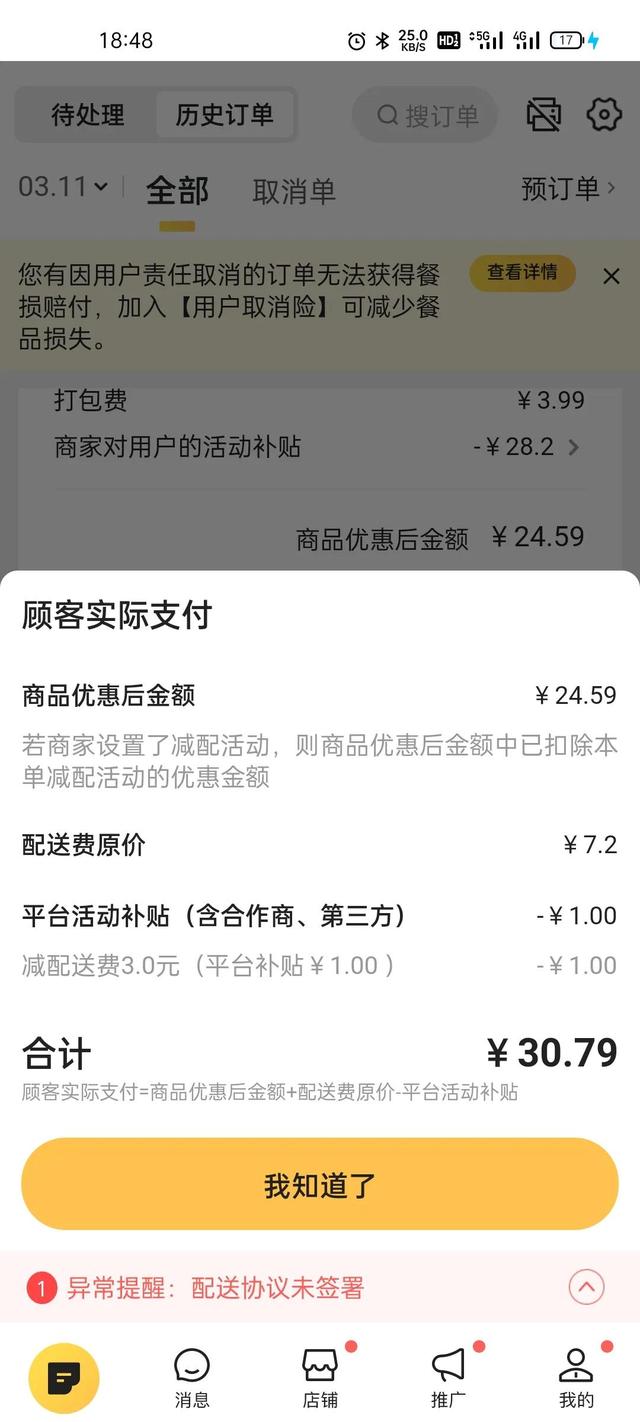
Task: Open the 店铺 tab
Action: click(x=320, y=1377)
